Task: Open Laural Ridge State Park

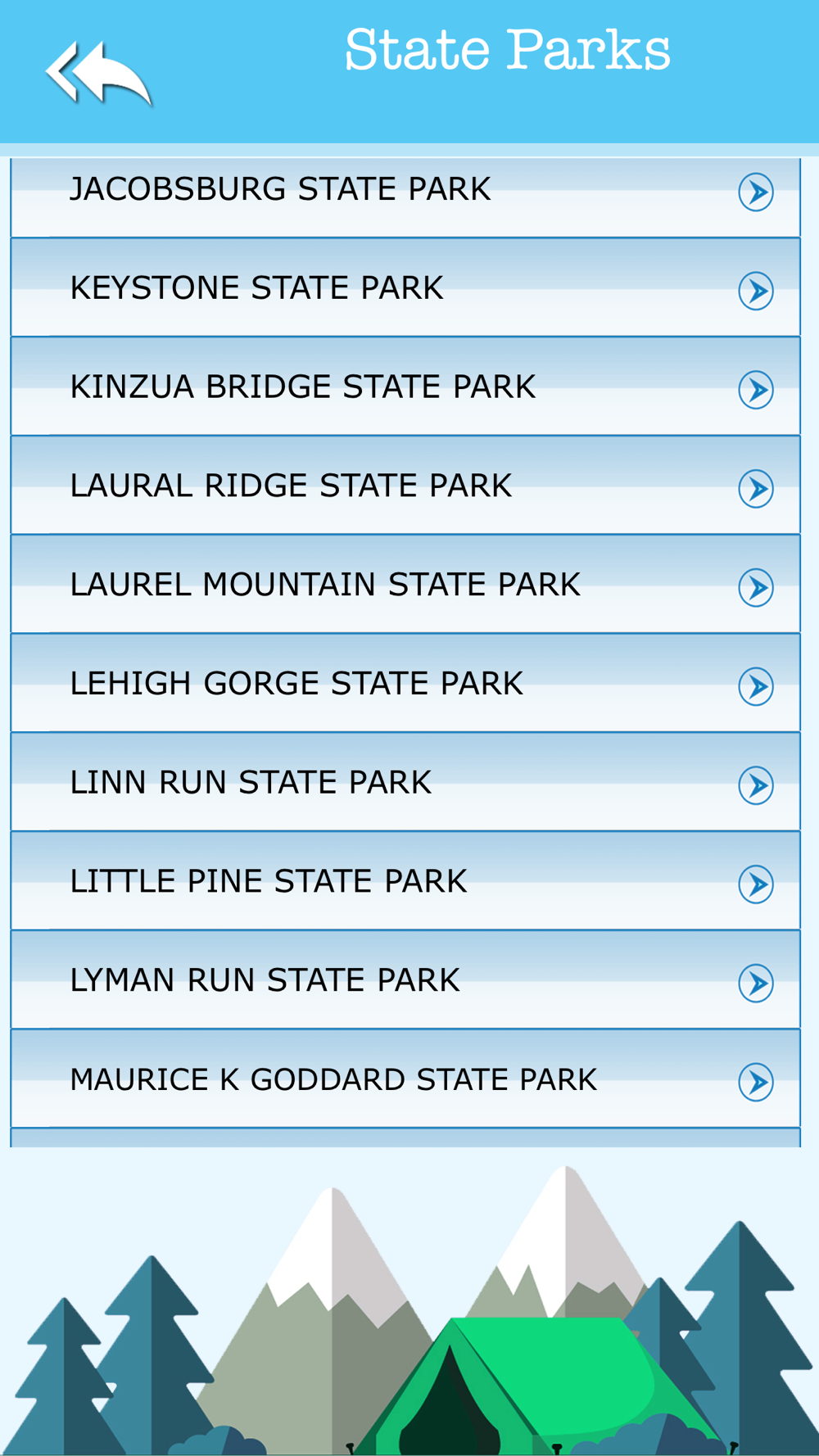Action: pyautogui.click(x=405, y=486)
